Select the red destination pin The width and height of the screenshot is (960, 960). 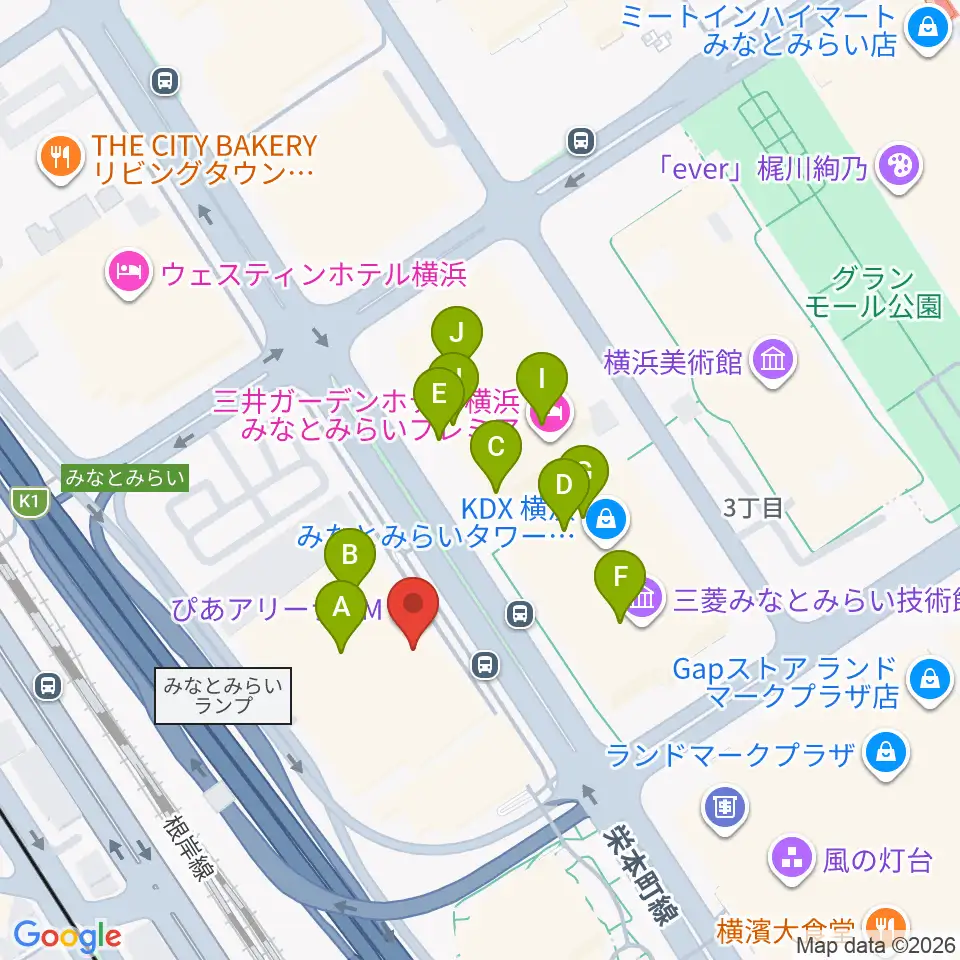413,606
